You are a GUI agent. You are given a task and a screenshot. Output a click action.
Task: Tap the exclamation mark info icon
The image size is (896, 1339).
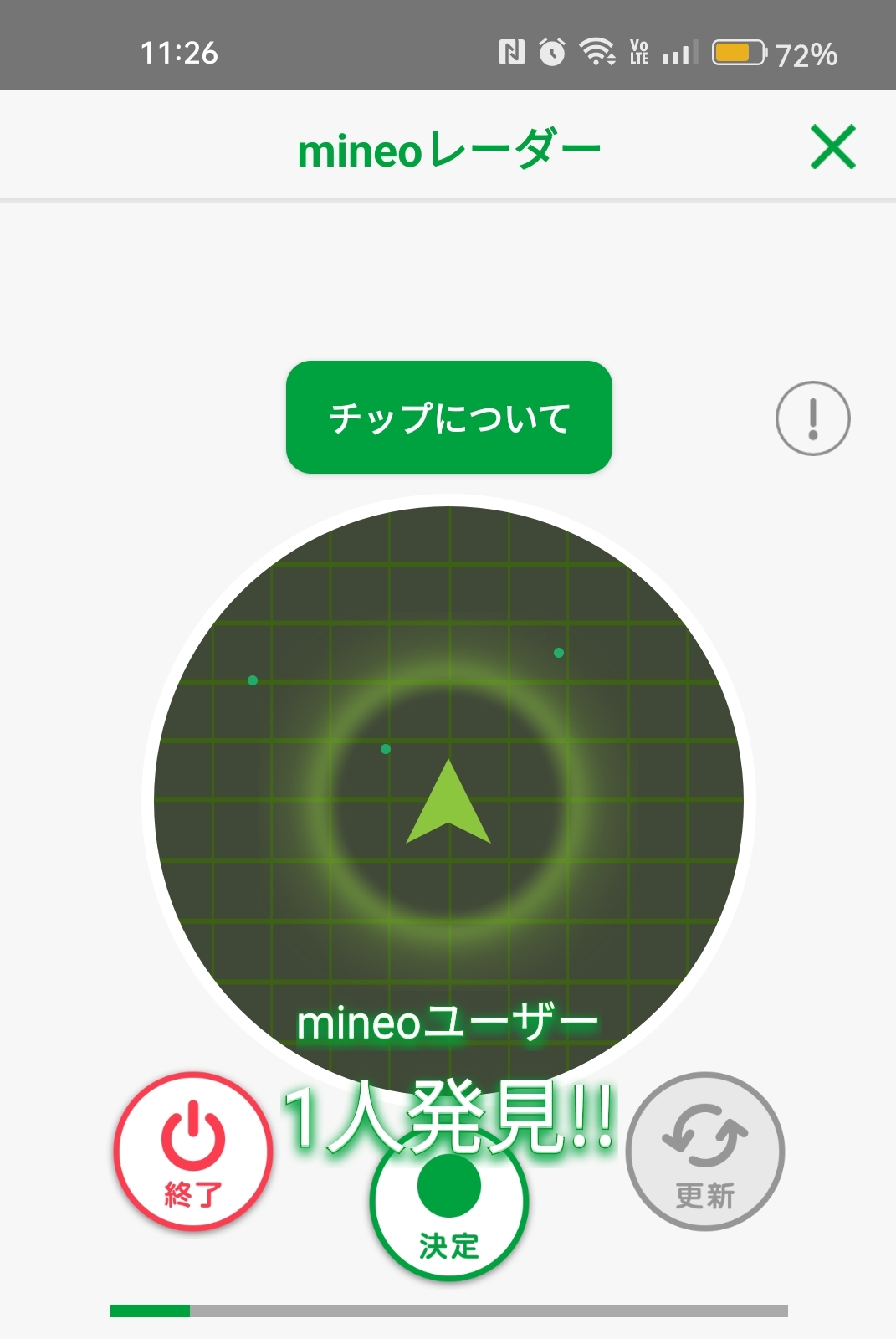(x=812, y=418)
